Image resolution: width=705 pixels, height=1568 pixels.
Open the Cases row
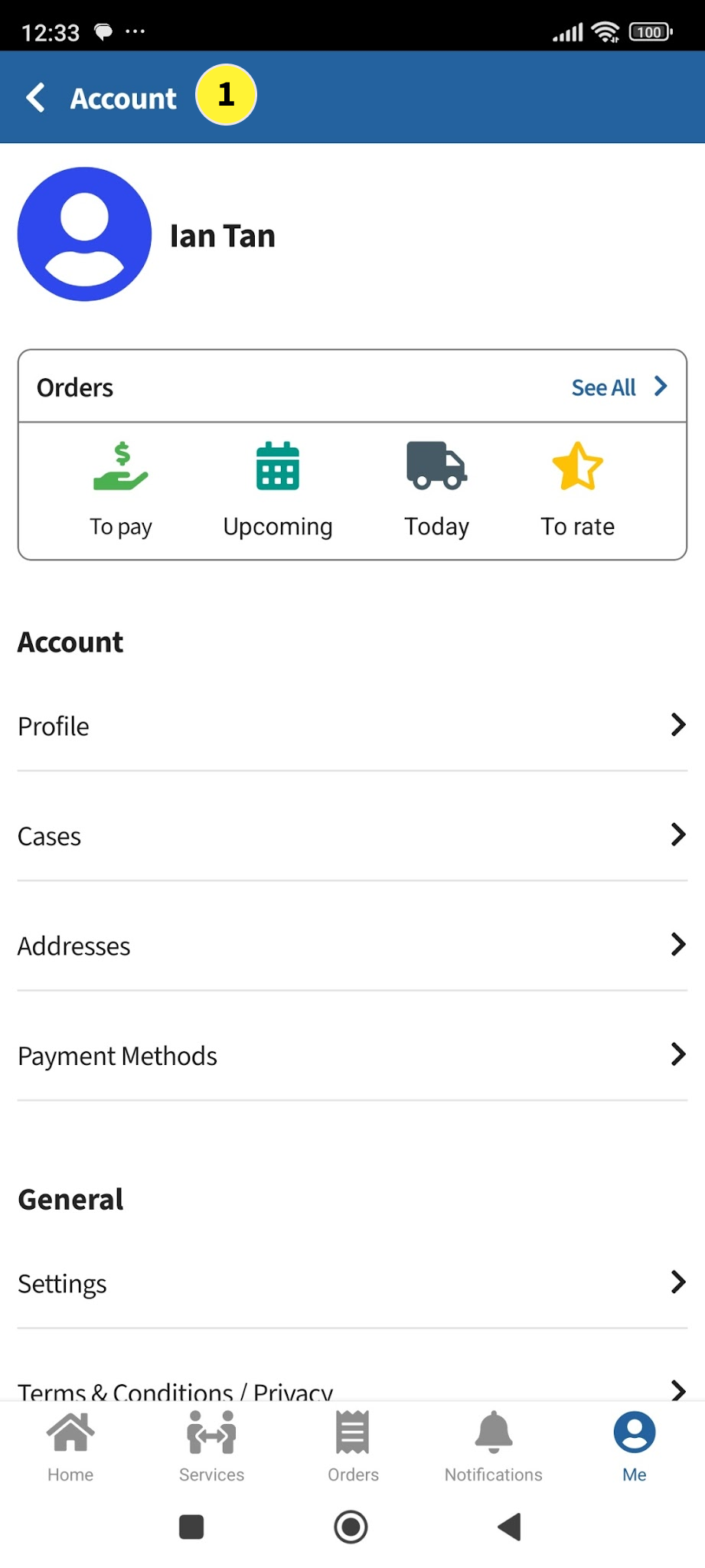(x=352, y=835)
